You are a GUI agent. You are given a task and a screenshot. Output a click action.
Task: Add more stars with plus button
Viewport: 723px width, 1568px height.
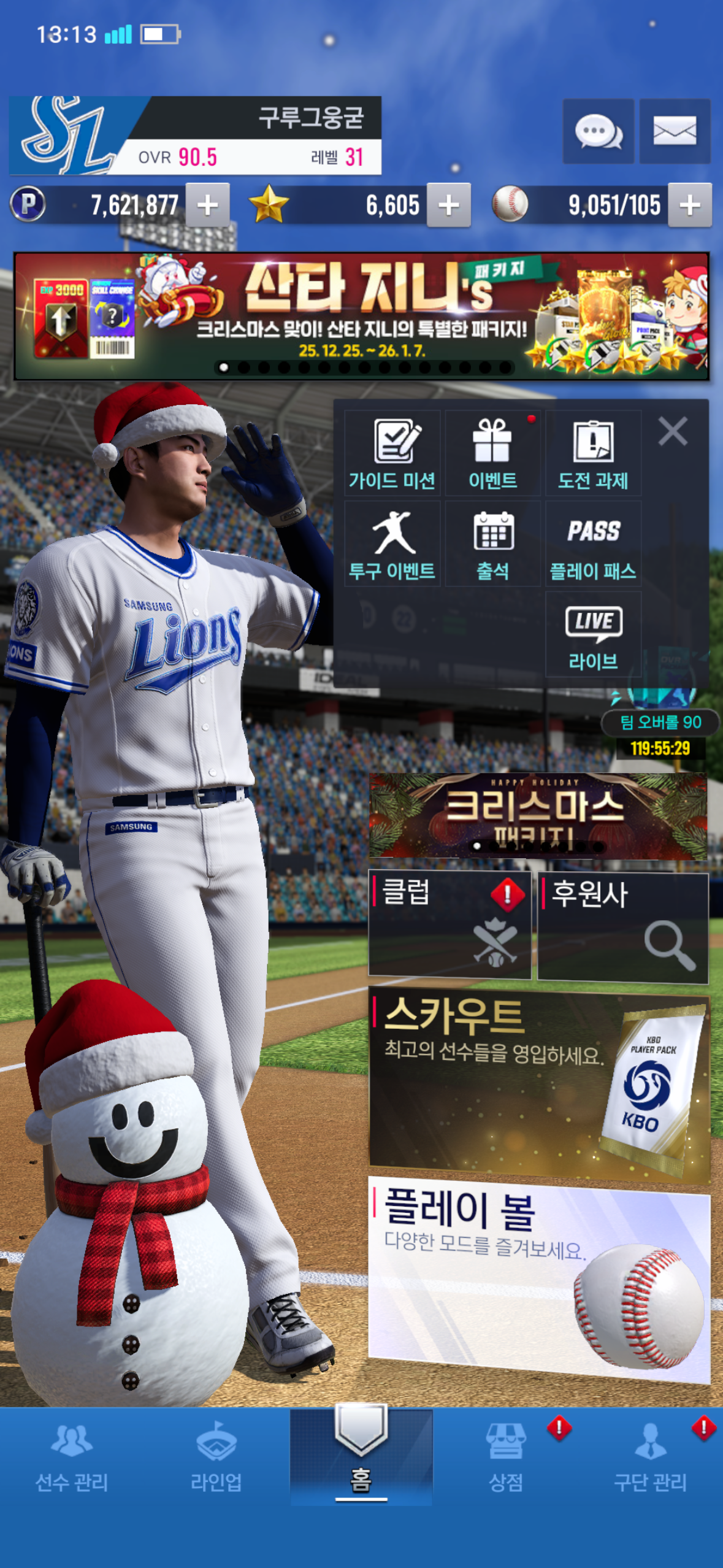click(449, 206)
